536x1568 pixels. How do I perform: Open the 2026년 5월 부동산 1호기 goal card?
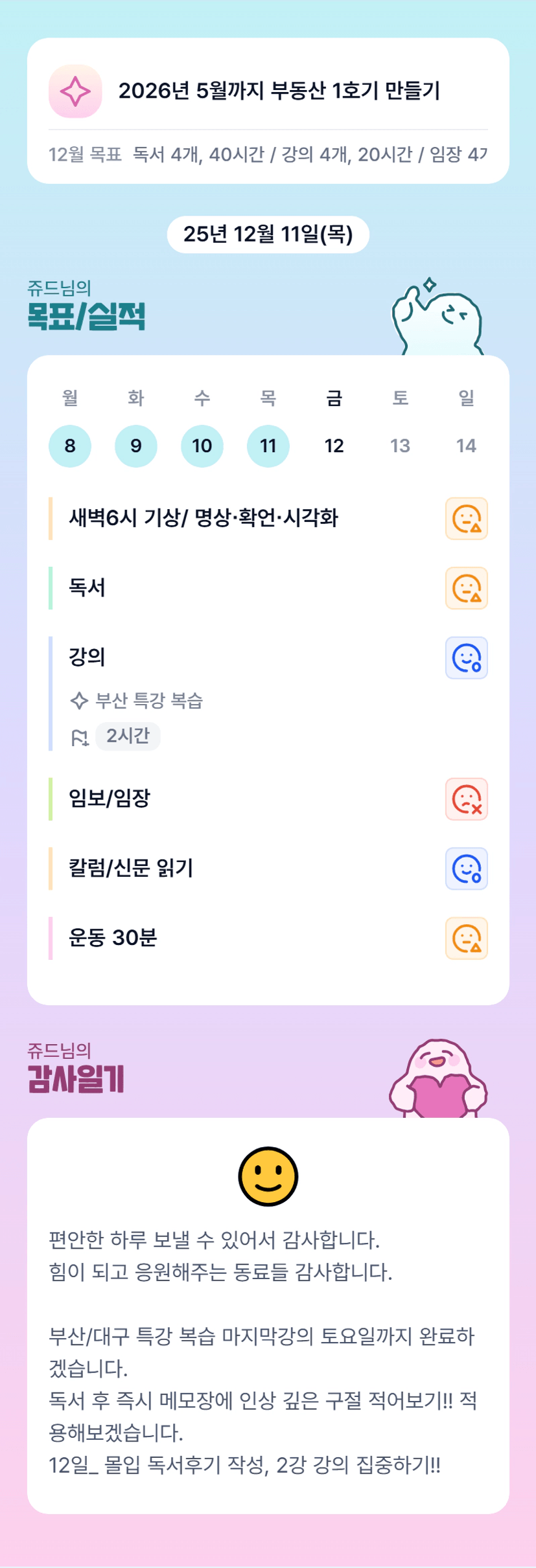[268, 111]
